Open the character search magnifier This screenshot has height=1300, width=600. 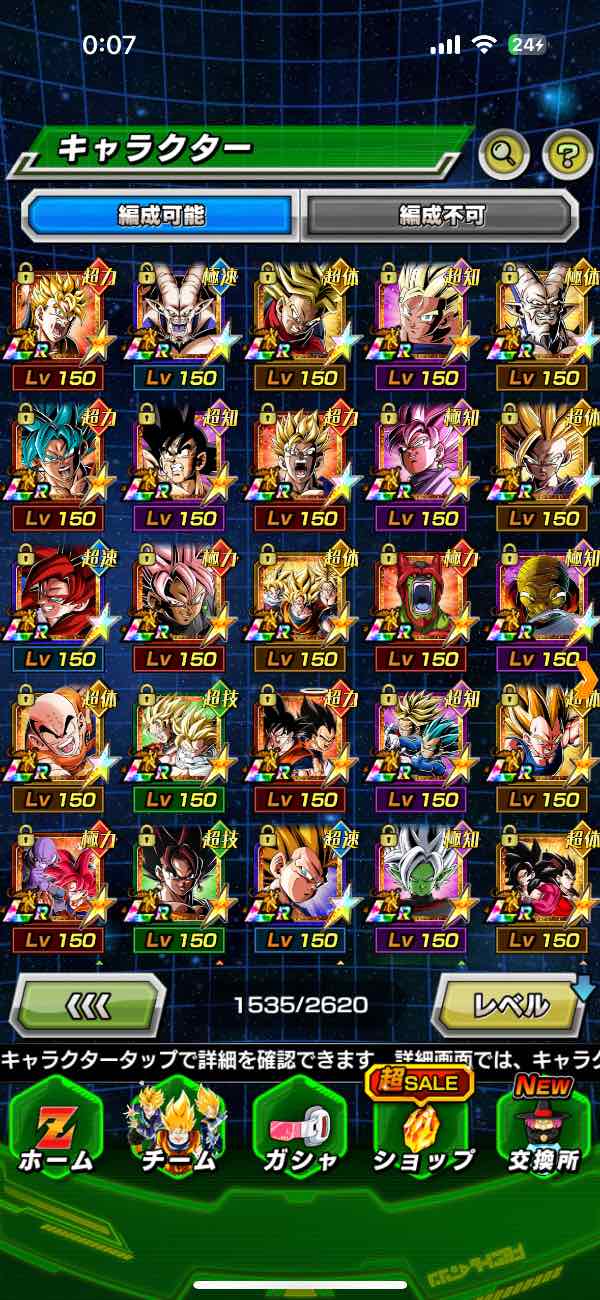[x=504, y=154]
